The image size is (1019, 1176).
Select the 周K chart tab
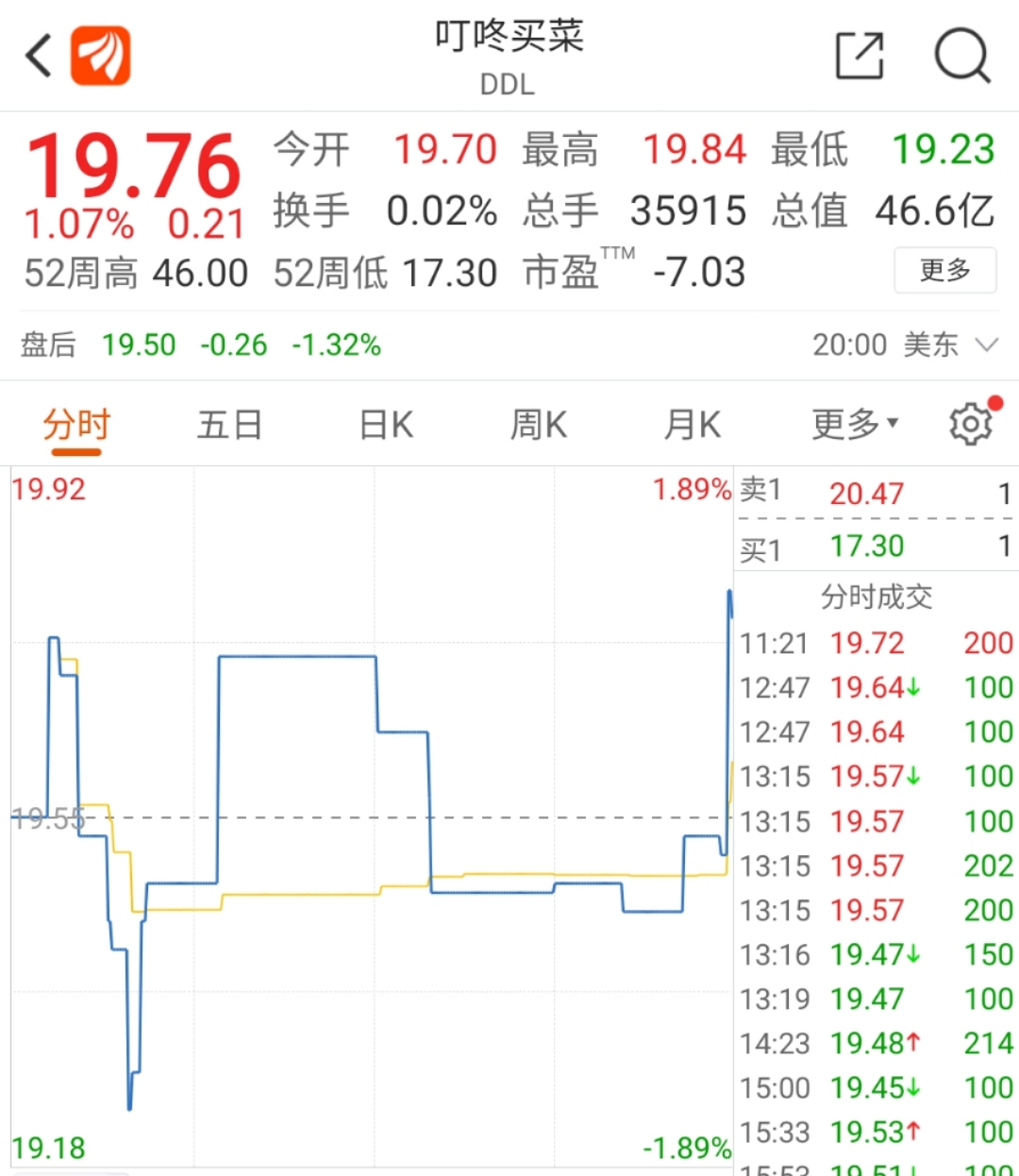[x=539, y=426]
